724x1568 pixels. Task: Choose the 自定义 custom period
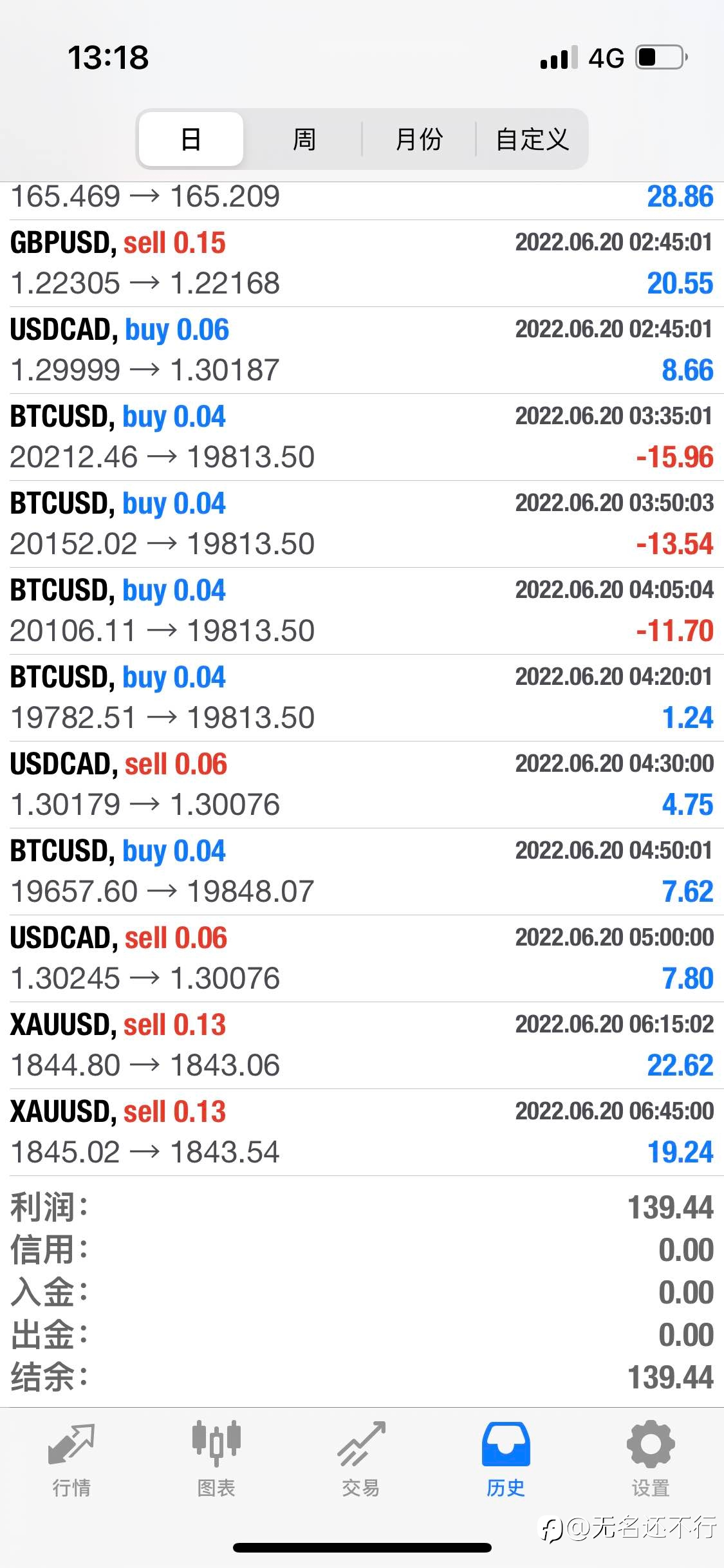532,139
